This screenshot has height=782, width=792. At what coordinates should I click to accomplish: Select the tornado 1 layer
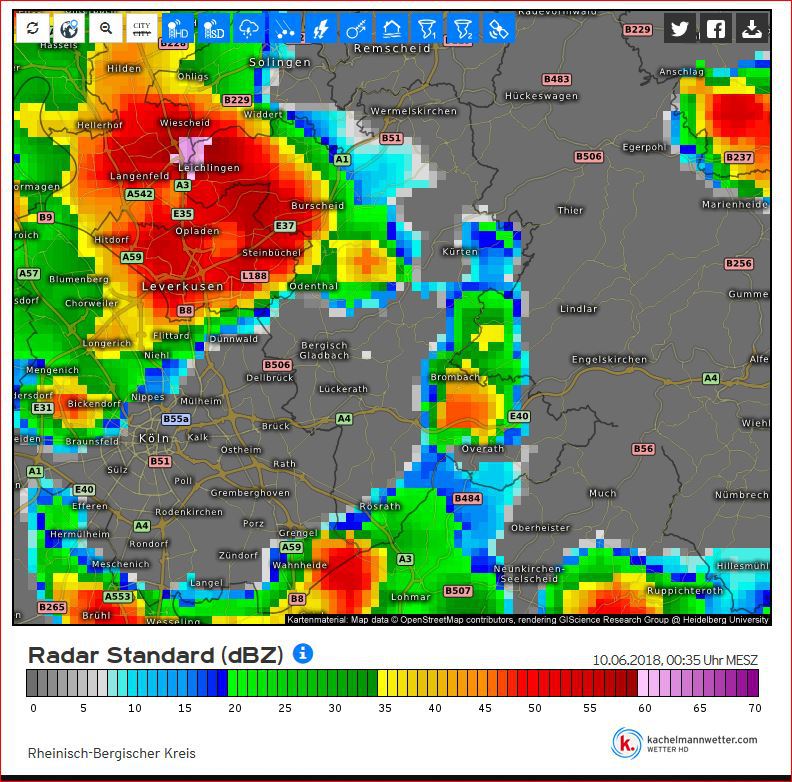tap(428, 28)
